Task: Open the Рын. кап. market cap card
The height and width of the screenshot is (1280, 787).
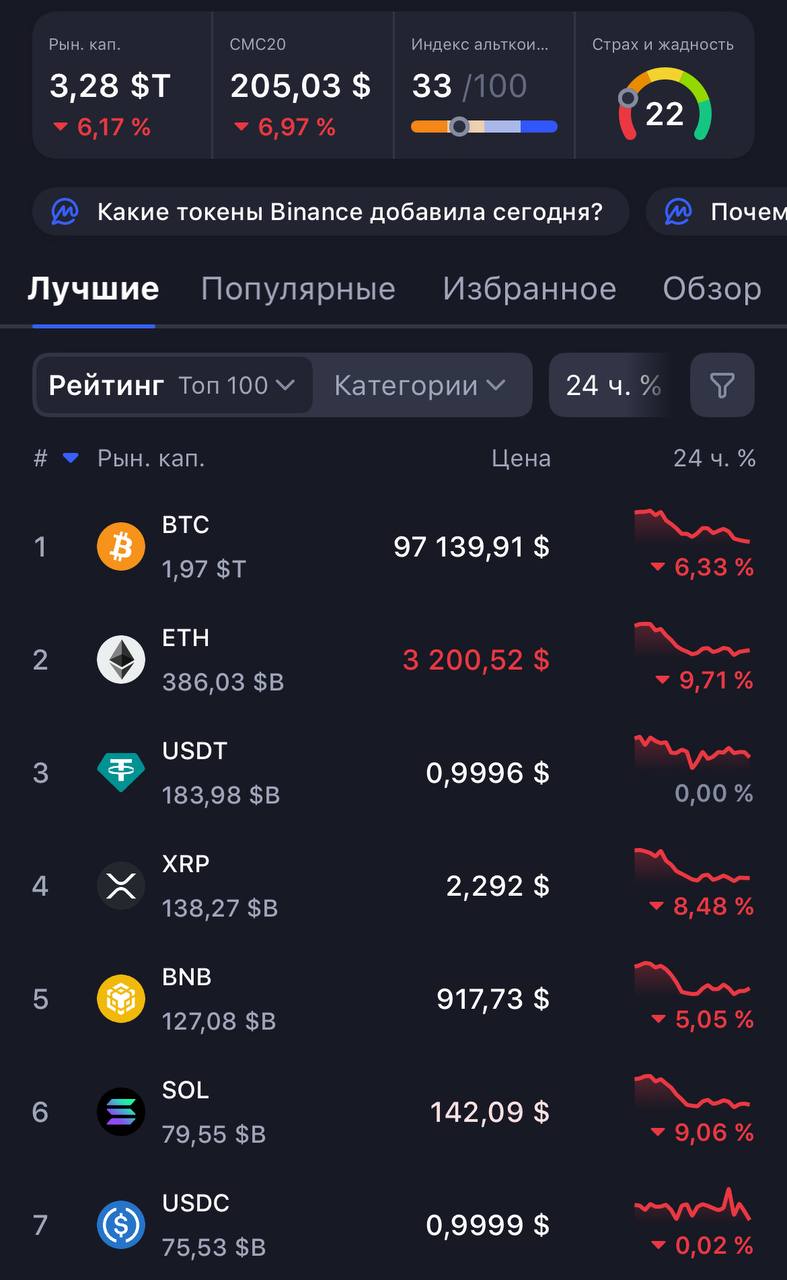Action: 123,86
